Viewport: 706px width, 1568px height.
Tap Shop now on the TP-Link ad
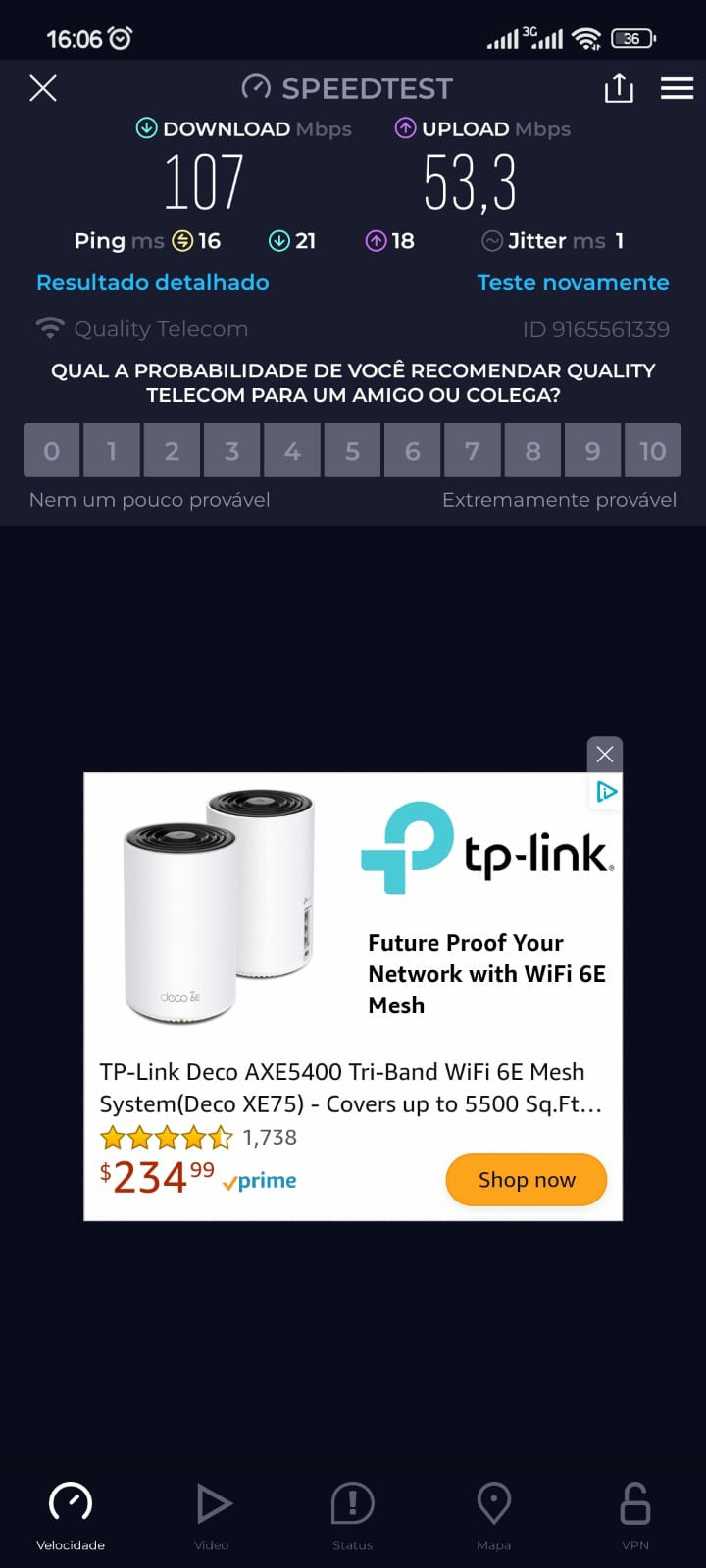[x=527, y=1180]
